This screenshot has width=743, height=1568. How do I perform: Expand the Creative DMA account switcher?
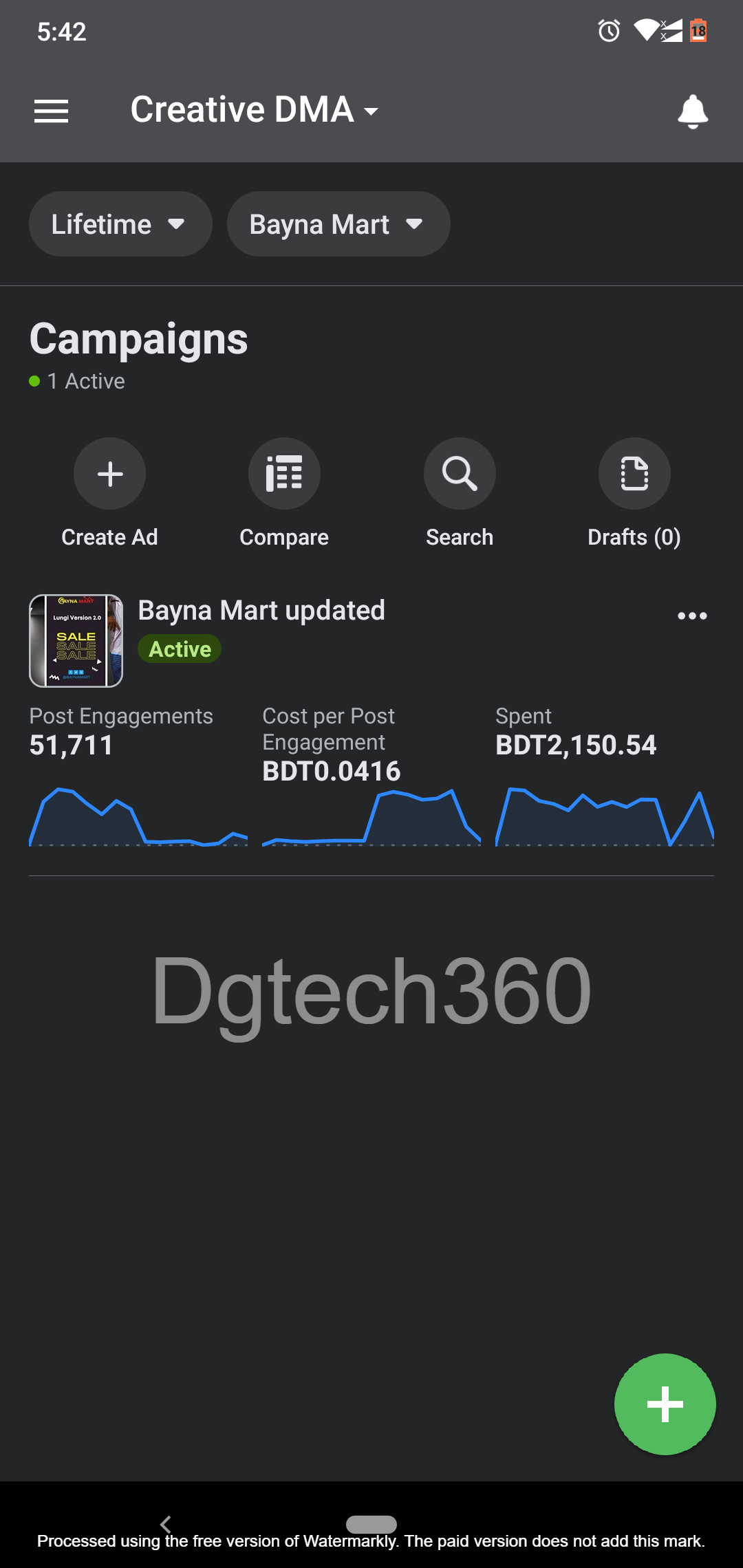(x=255, y=110)
